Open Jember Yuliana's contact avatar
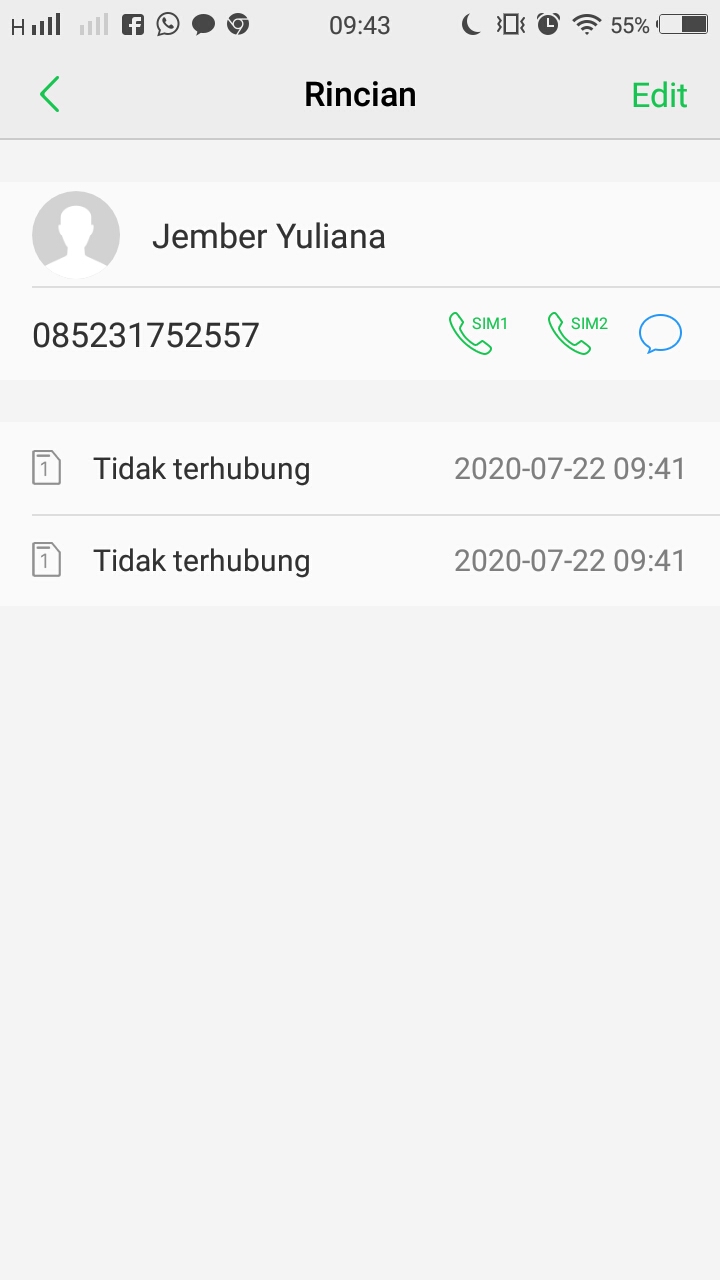 pyautogui.click(x=76, y=235)
